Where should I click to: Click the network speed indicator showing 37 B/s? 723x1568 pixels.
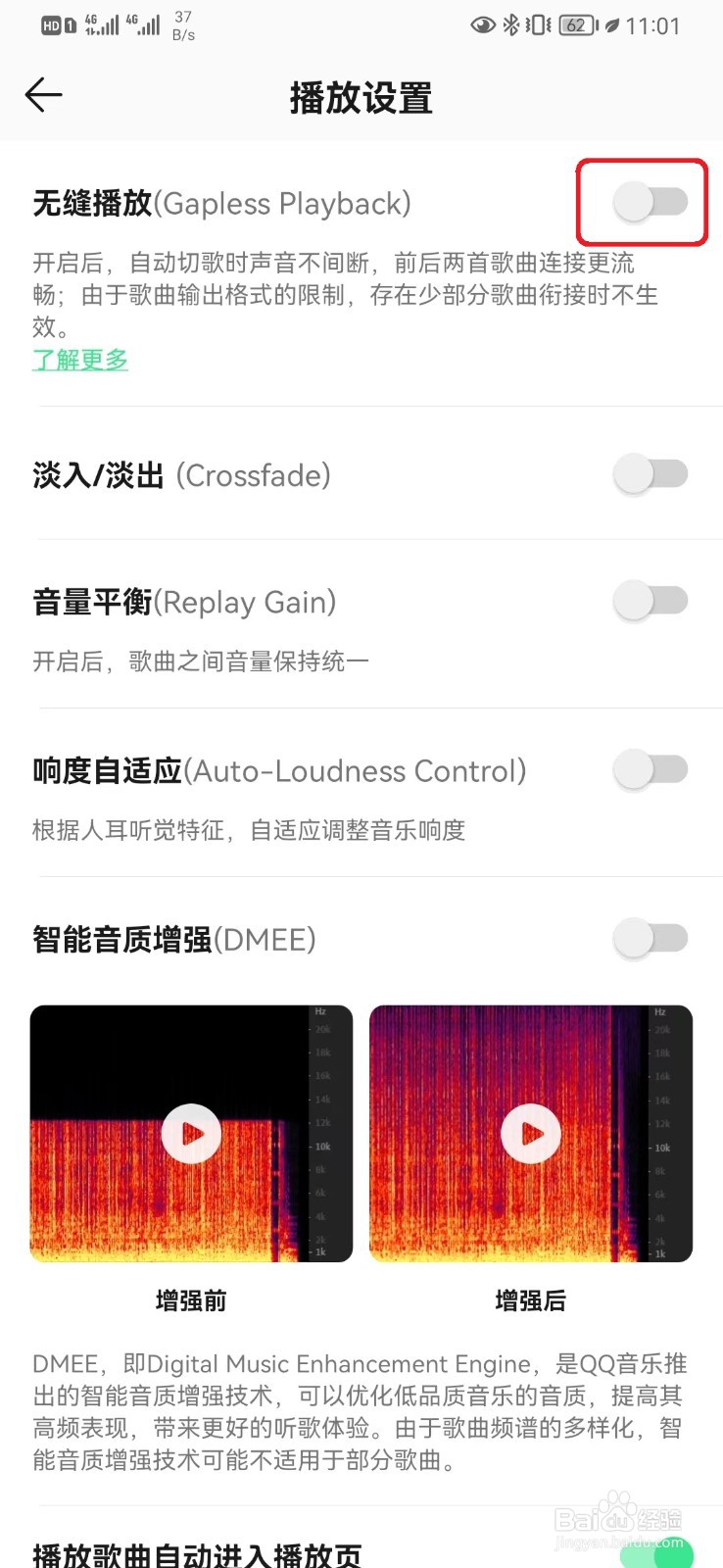pos(182,24)
